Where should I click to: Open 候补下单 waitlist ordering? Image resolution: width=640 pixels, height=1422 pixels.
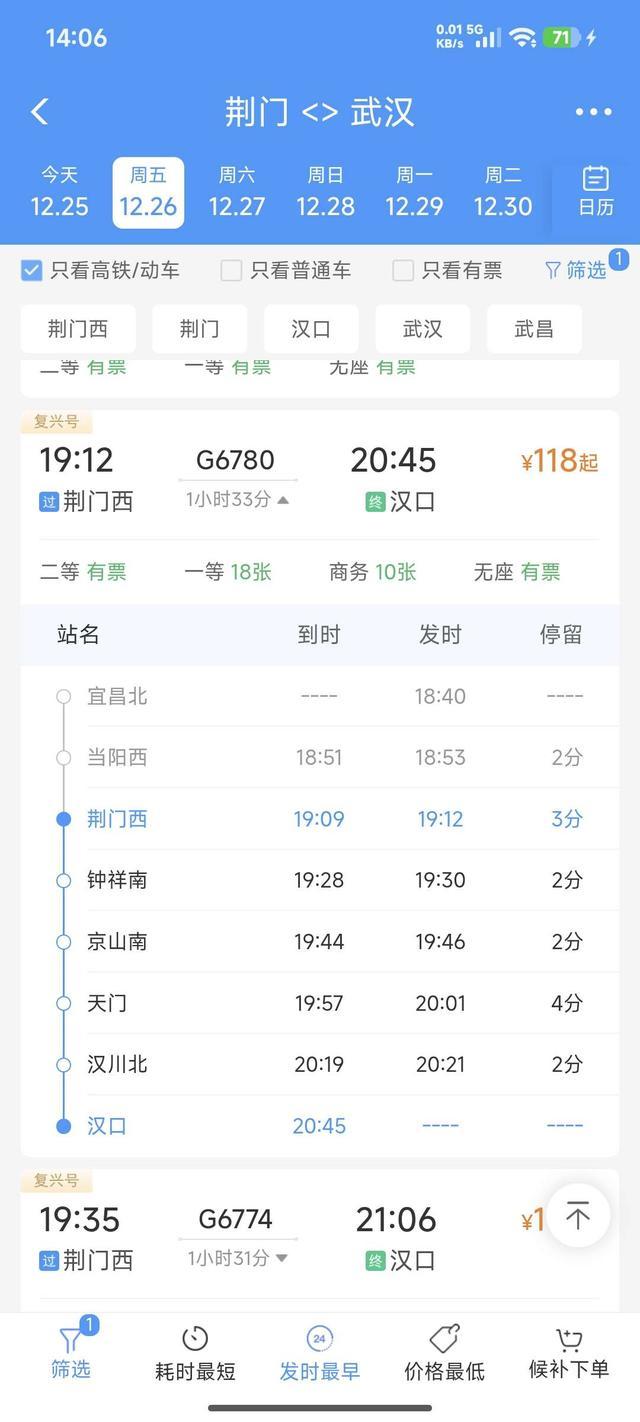tap(568, 1353)
